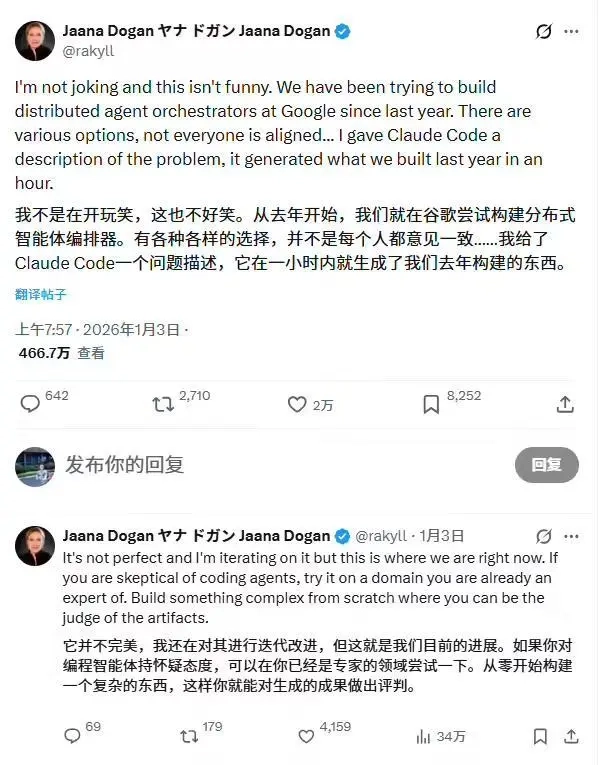600x765 pixels.
Task: Open the overflow menu on the second post
Action: (x=572, y=536)
